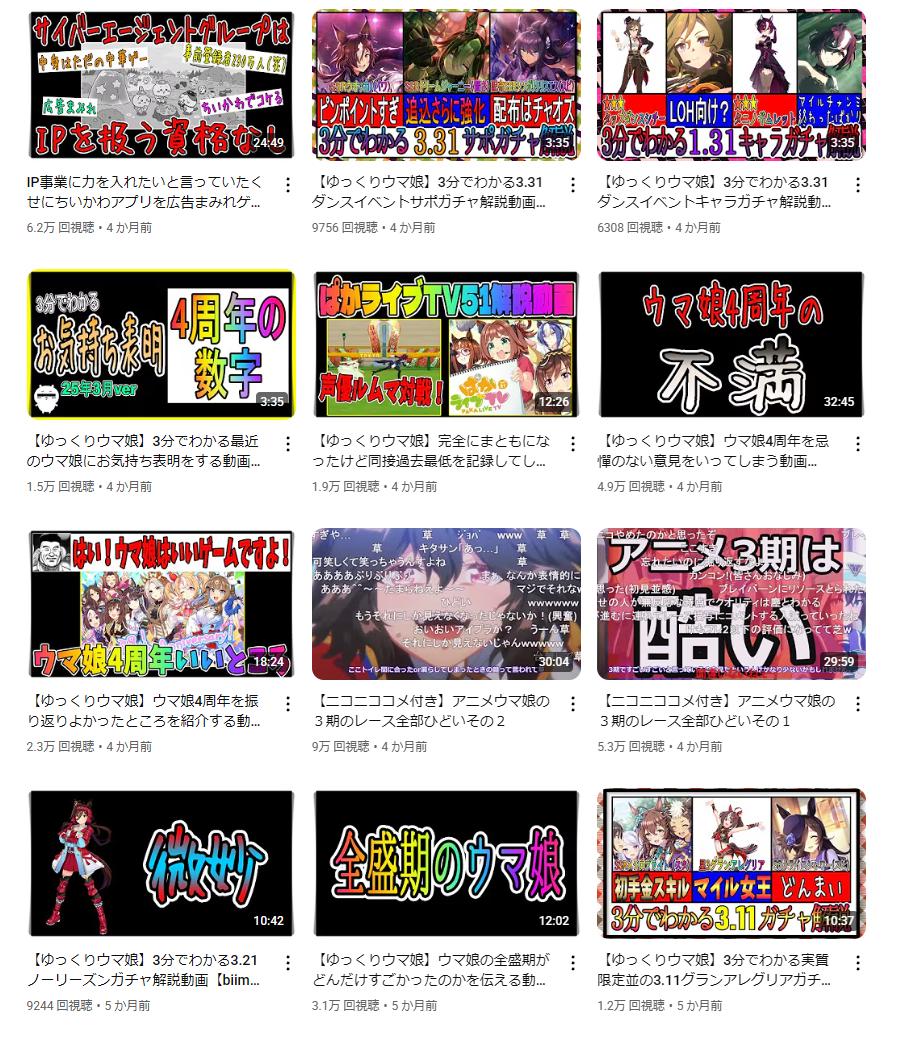The image size is (898, 1040).
Task: Play the ウマ娘4周年いいところ video
Action: (x=161, y=604)
